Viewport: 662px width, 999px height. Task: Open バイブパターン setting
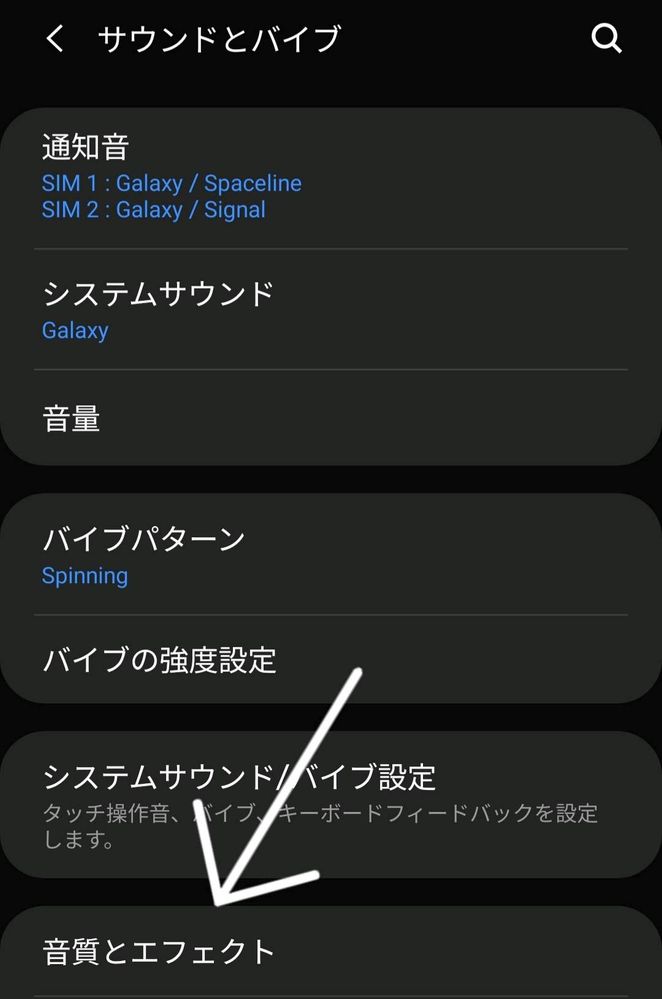click(x=330, y=555)
